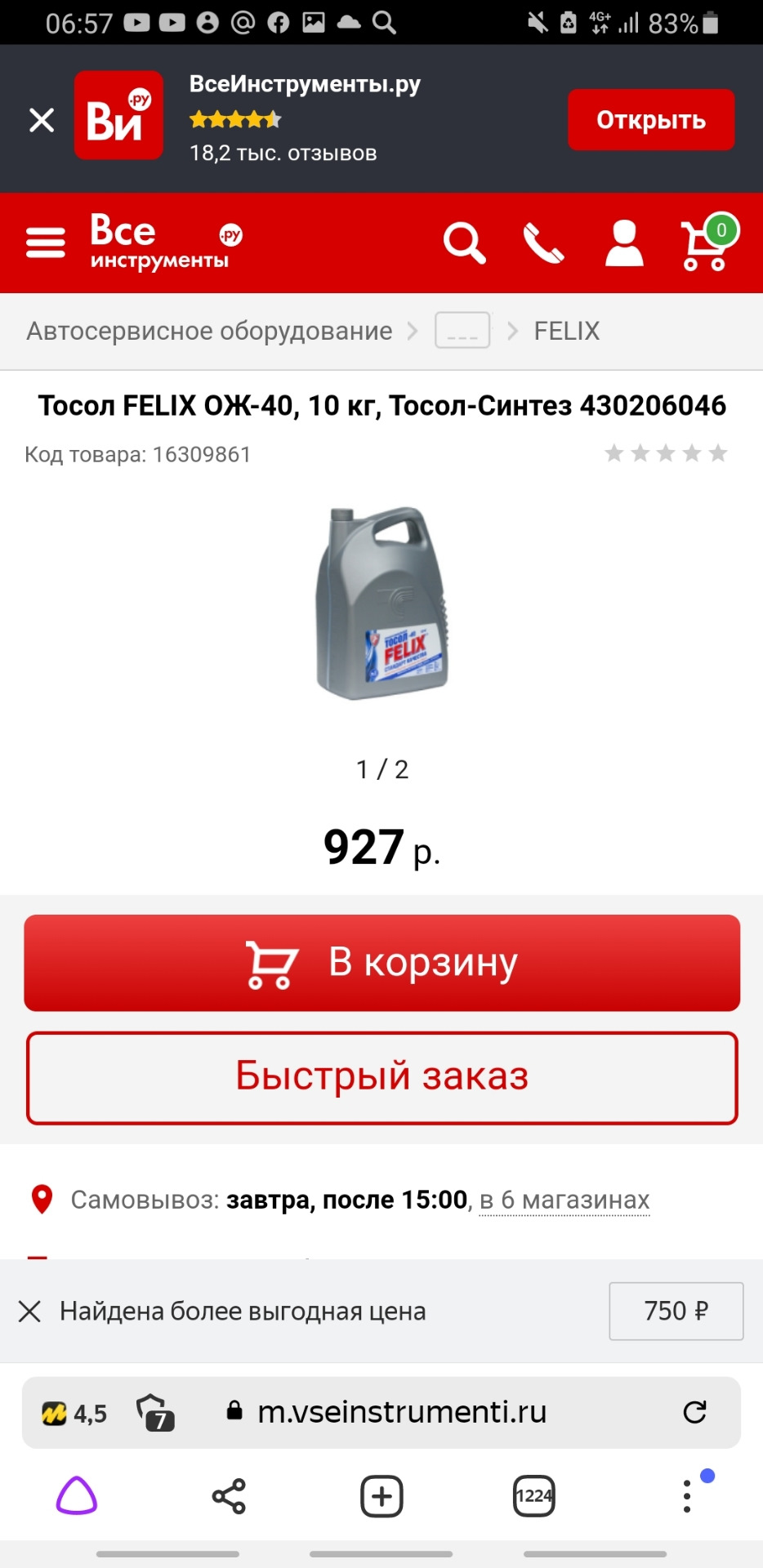Open the site search magnifier
Screen dimensions: 763x1568
coord(464,243)
